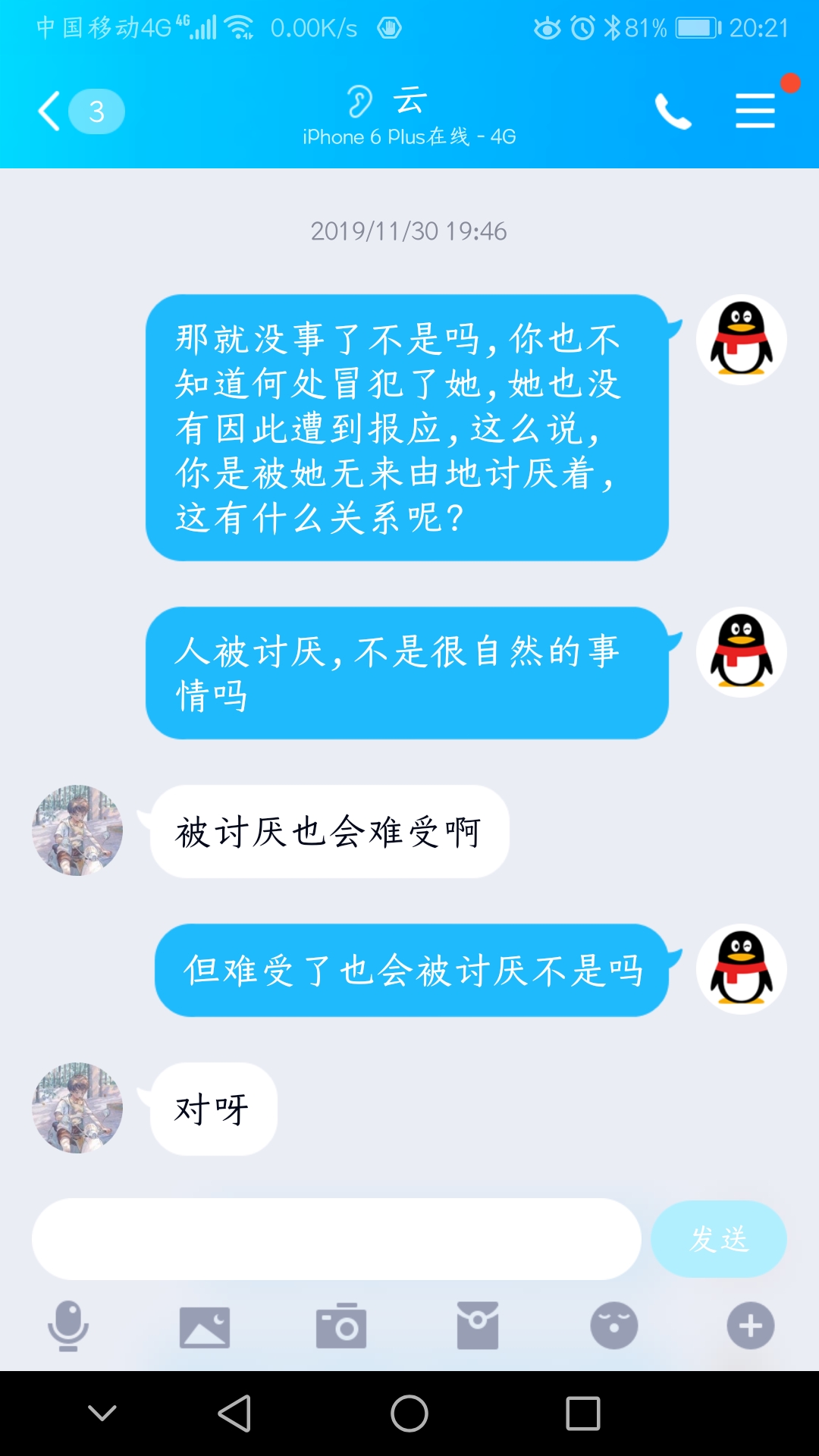819x1456 pixels.
Task: Open own penguin avatar beside 但难受了 message
Action: [x=741, y=970]
